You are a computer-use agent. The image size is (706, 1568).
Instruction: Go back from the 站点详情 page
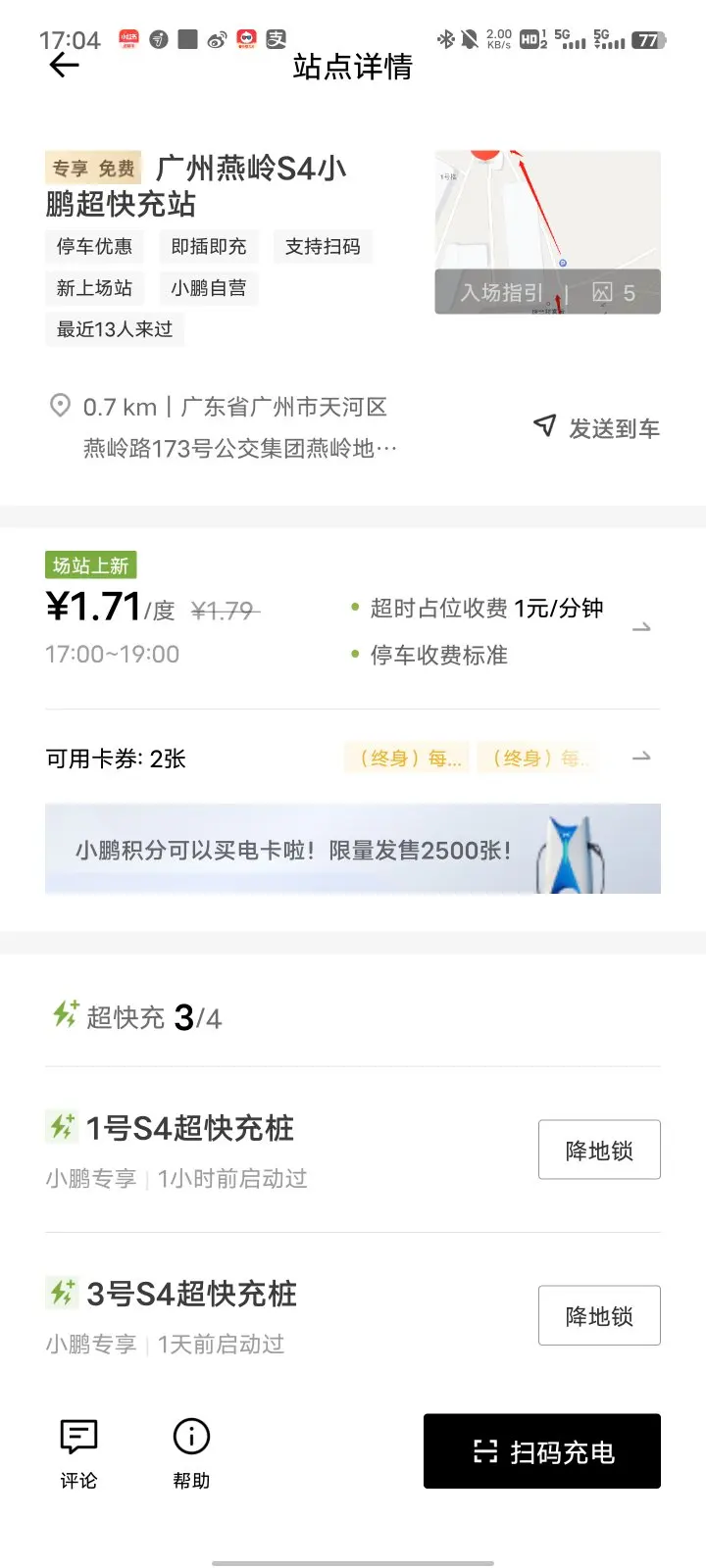click(x=64, y=66)
